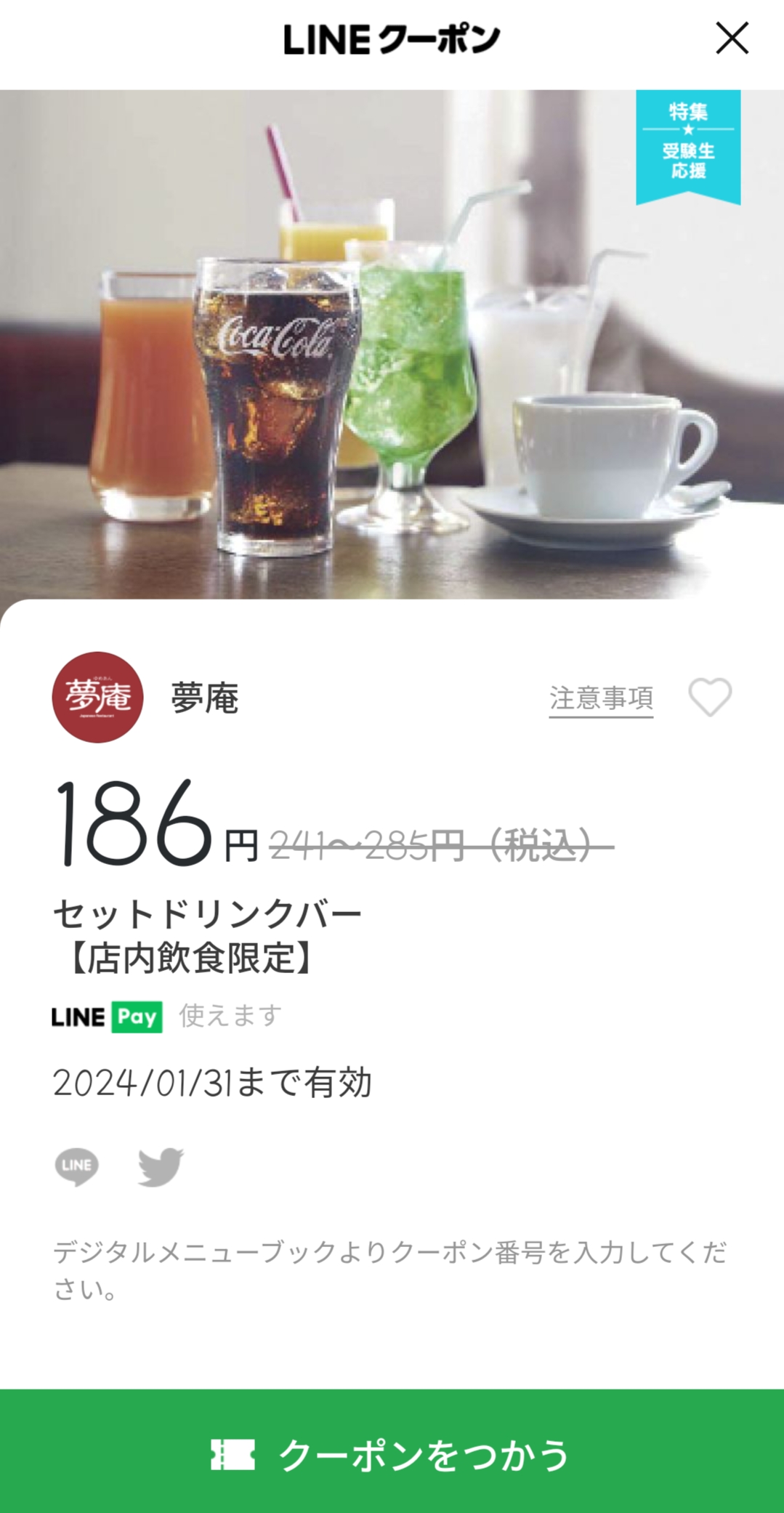Viewport: 784px width, 1513px height.
Task: Share the coupon via LINE
Action: tap(77, 1166)
